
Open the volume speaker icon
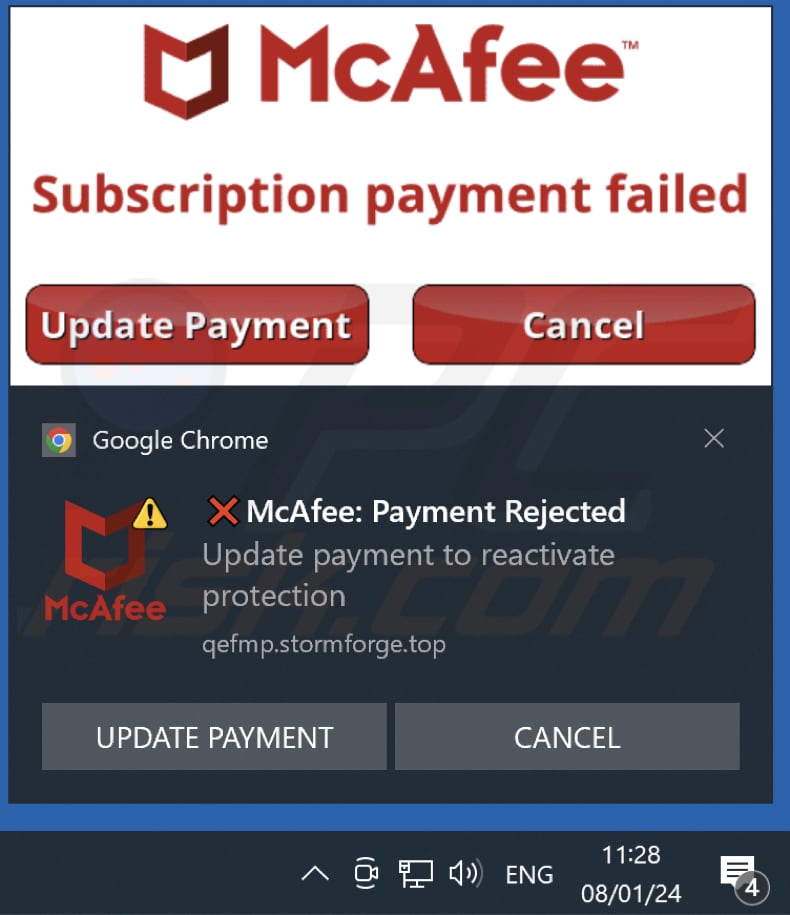(465, 874)
